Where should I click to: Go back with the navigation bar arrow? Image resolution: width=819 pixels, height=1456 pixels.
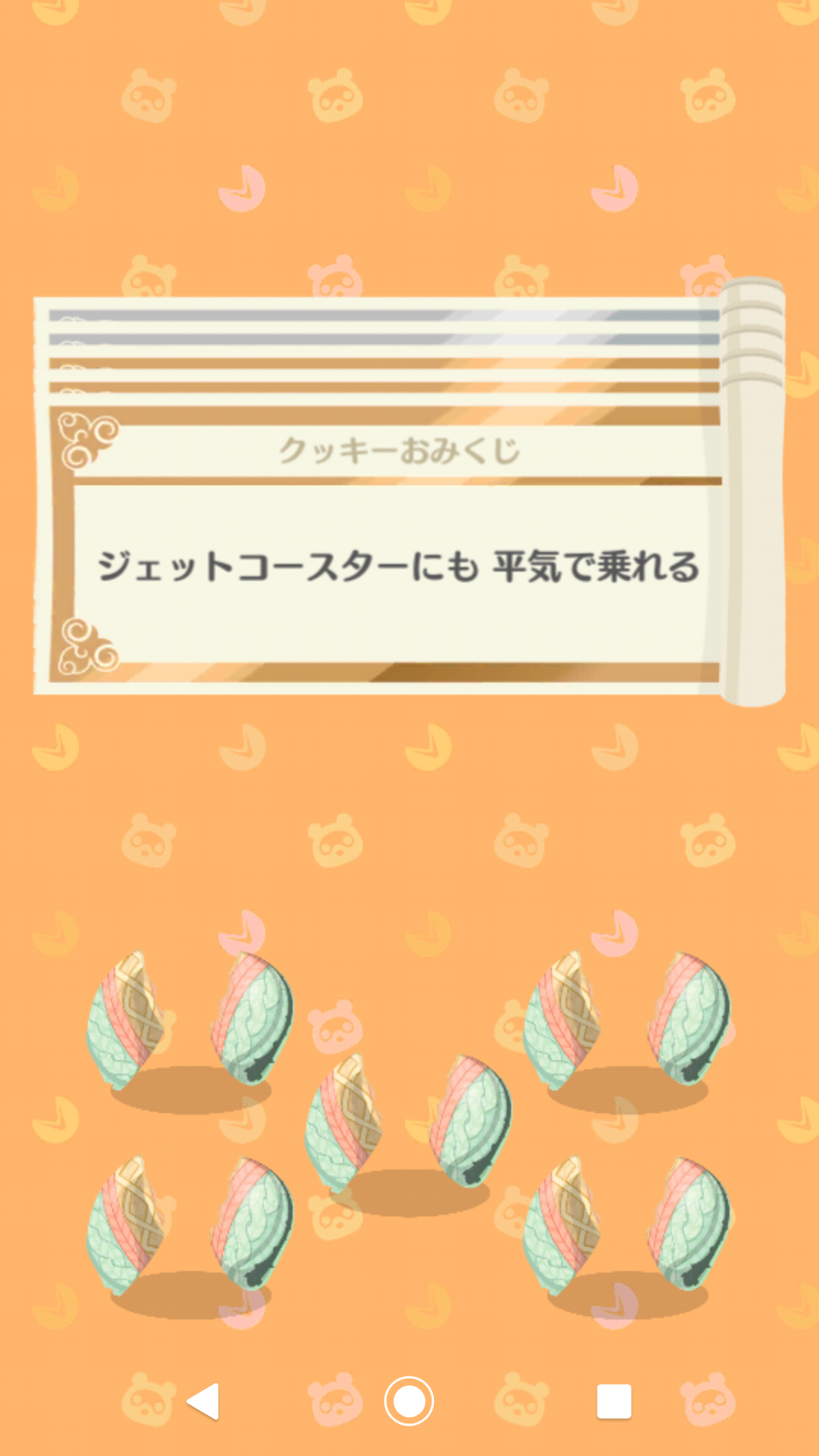tap(203, 1401)
